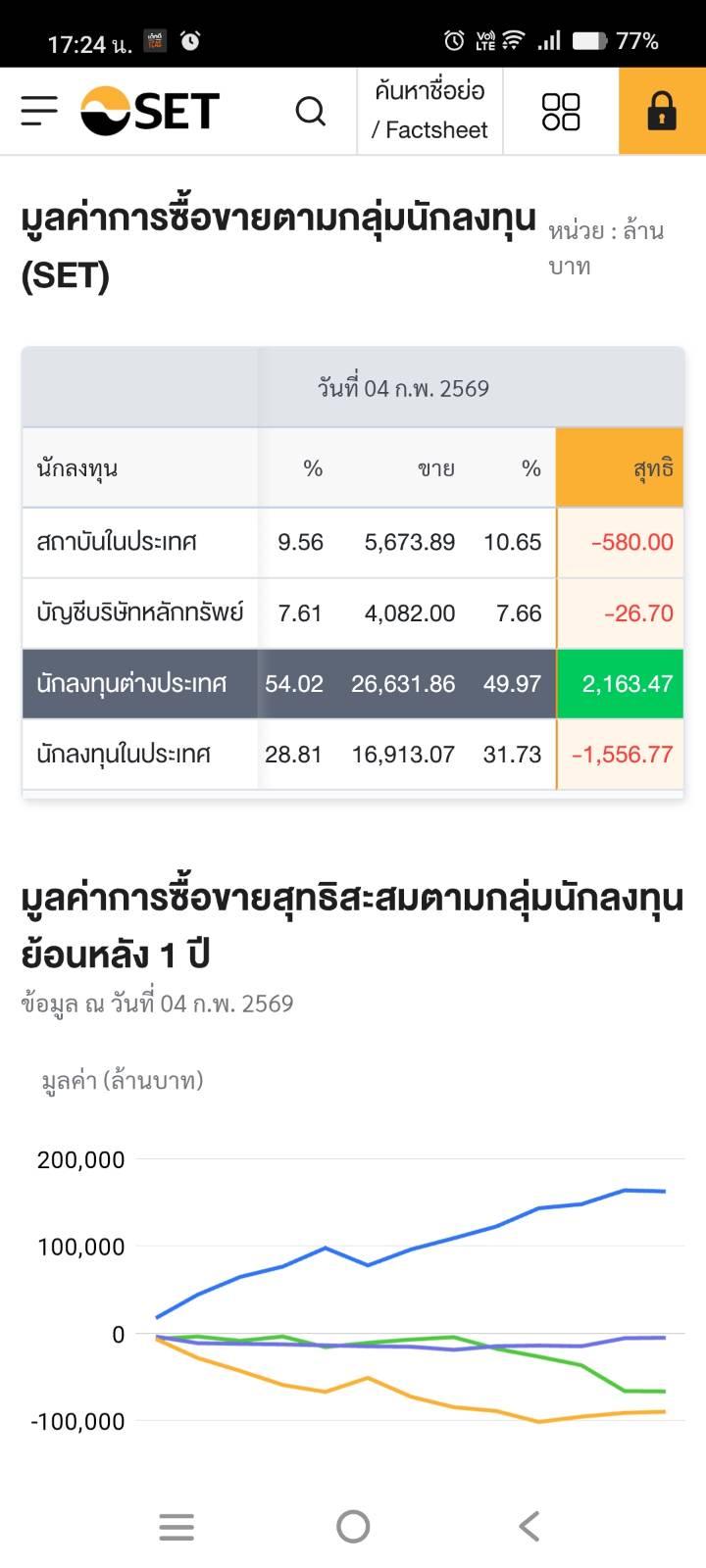This screenshot has width=706, height=1568.
Task: Open the four-square apps grid icon
Action: click(x=561, y=111)
